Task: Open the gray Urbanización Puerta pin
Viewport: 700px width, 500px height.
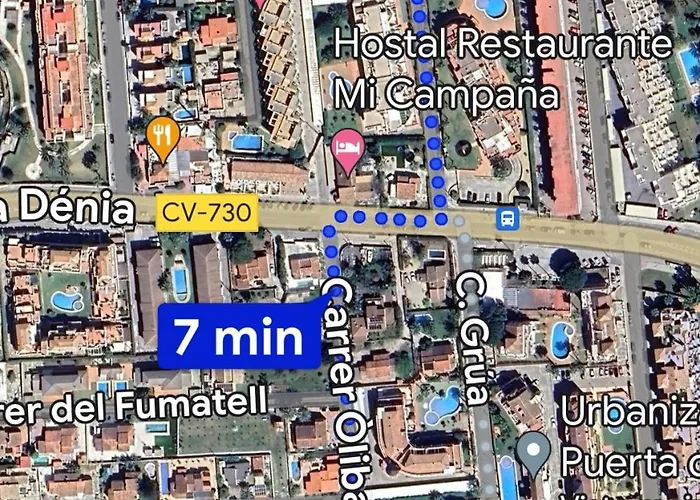Action: [534, 451]
